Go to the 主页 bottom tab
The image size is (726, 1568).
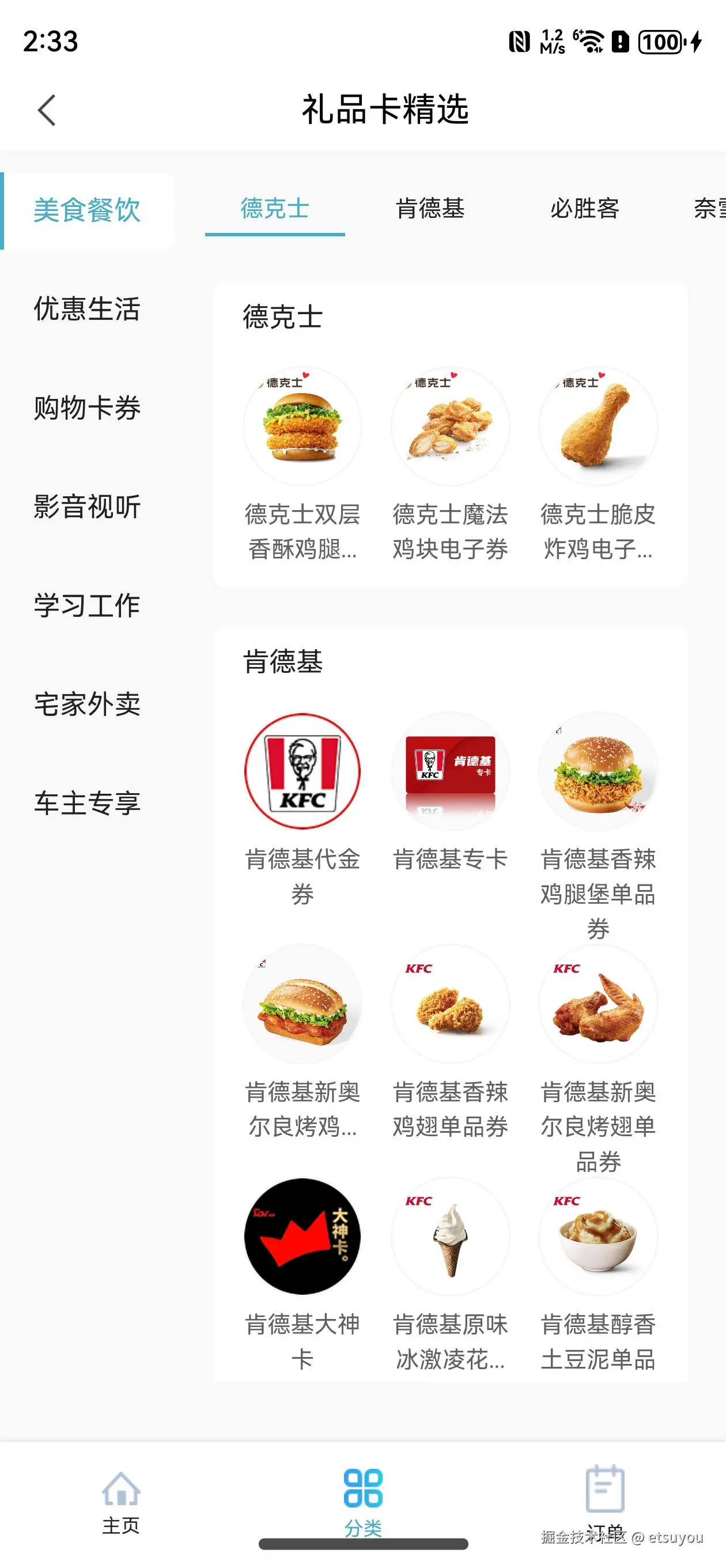tap(120, 1501)
